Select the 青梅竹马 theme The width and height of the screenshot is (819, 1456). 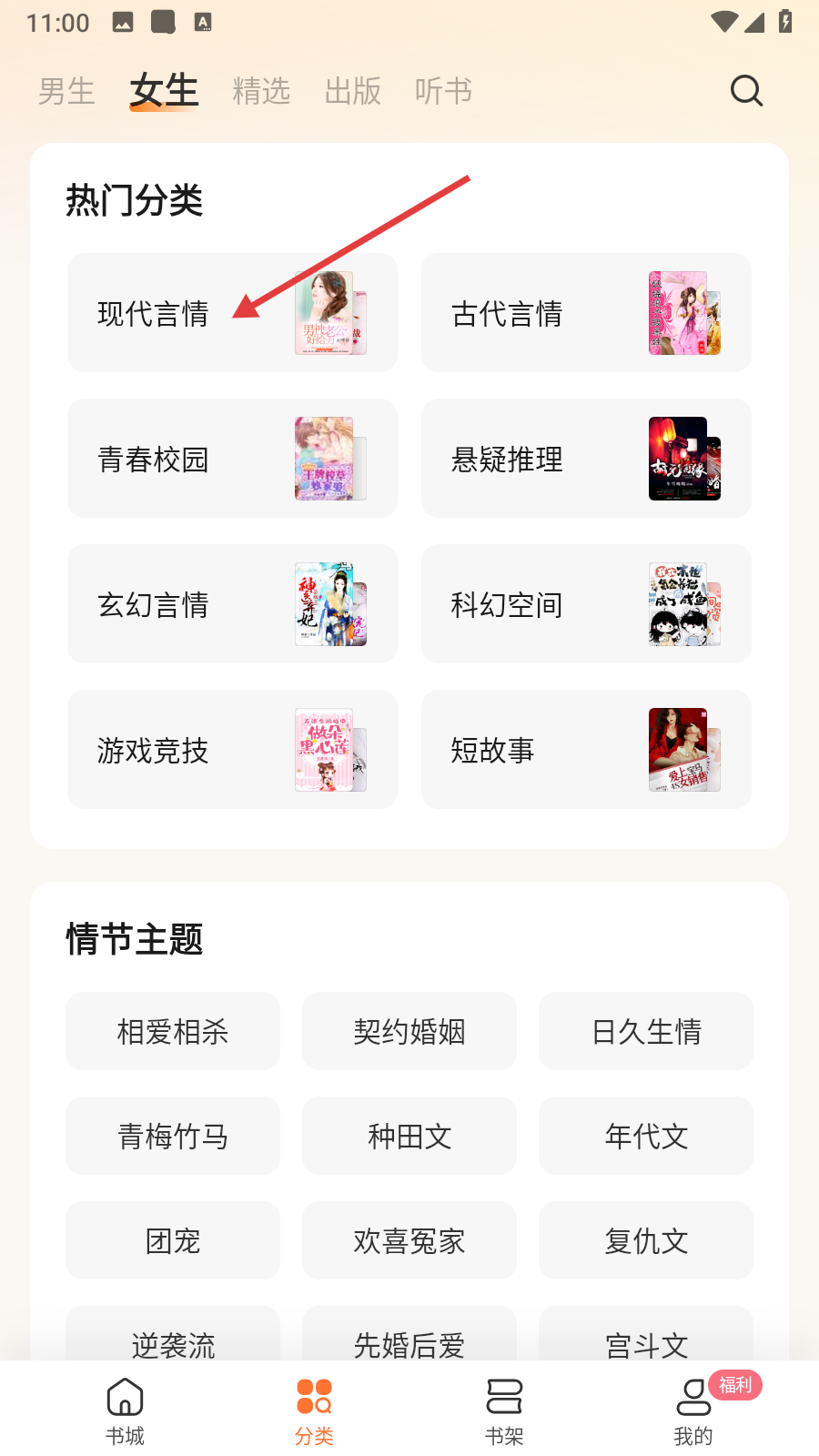(173, 1136)
